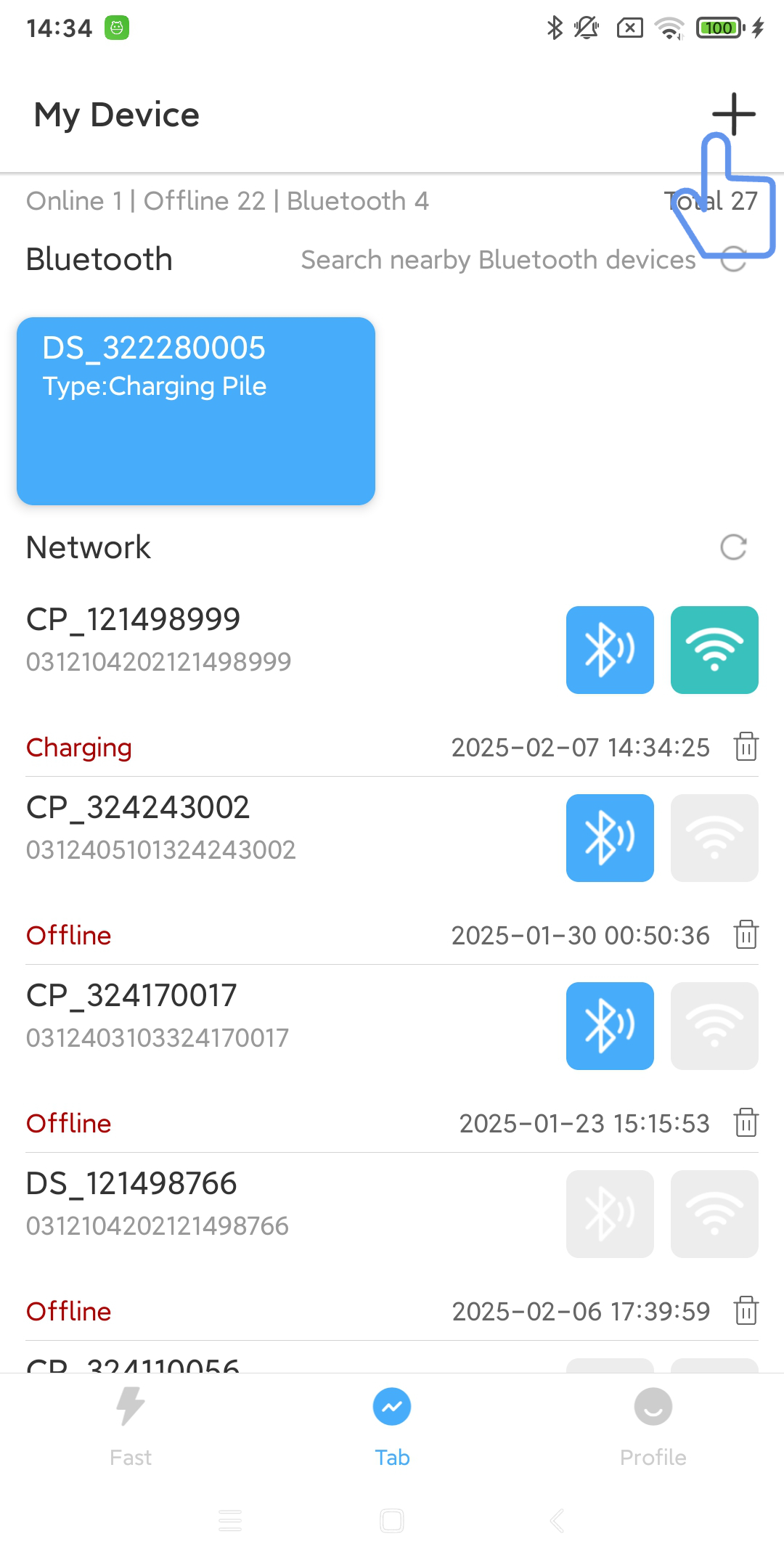Add a new device with plus icon
The image size is (784, 1568).
733,114
